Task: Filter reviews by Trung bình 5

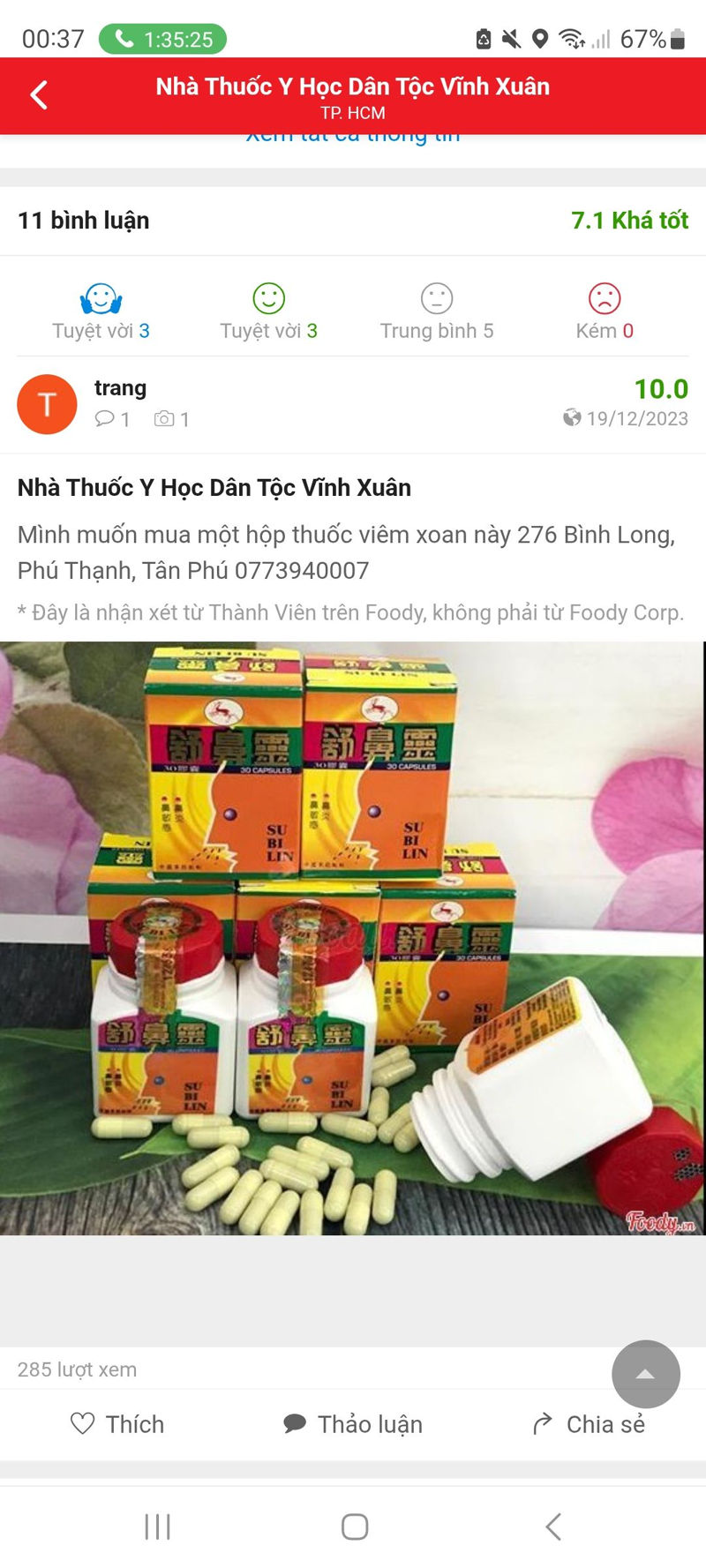Action: click(436, 312)
